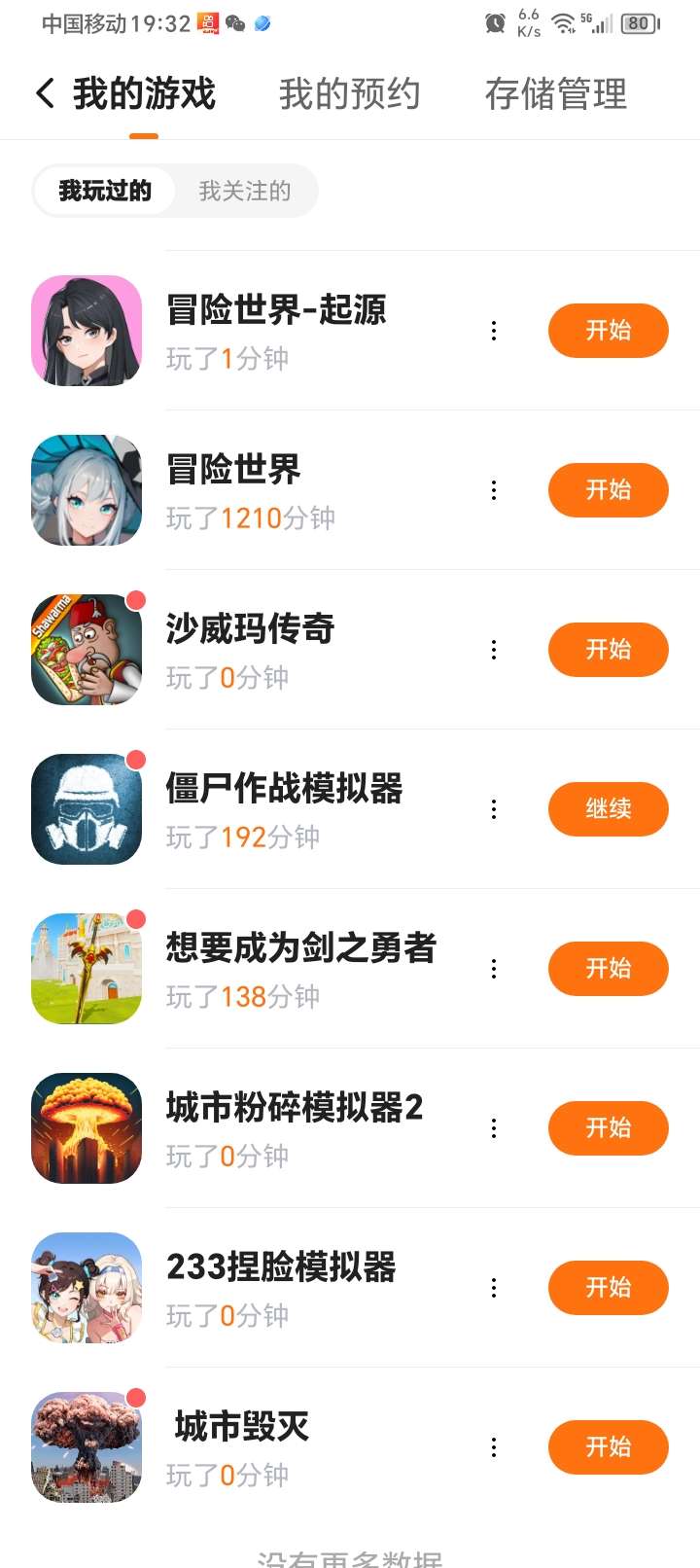
Task: Start 冒险世界-起源 with its 开始 button
Action: 608,331
